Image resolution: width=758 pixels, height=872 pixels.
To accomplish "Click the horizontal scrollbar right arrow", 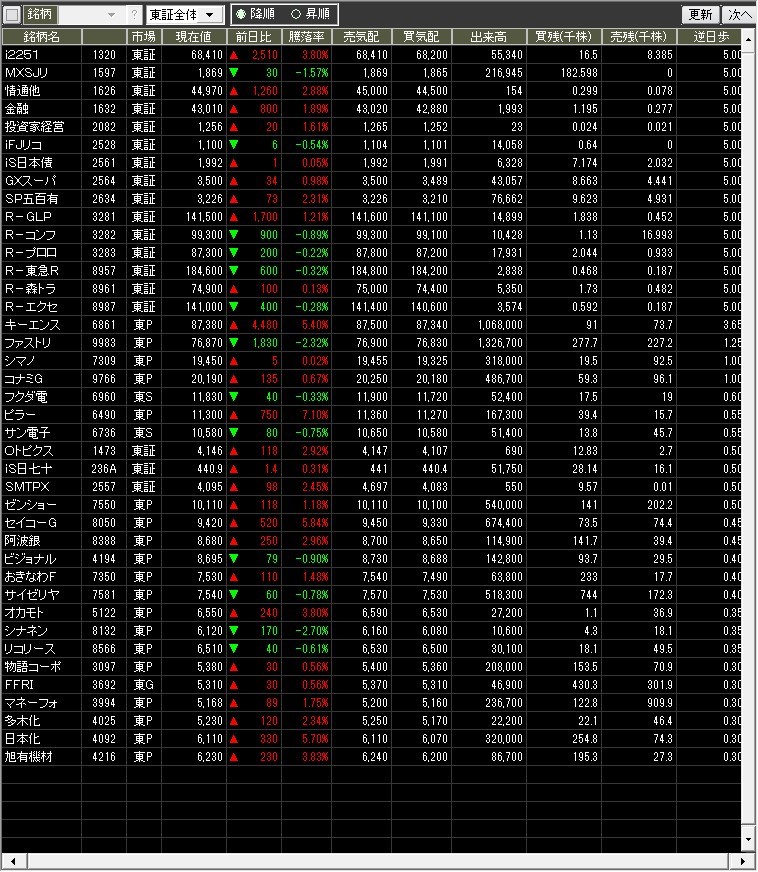I will coord(742,861).
